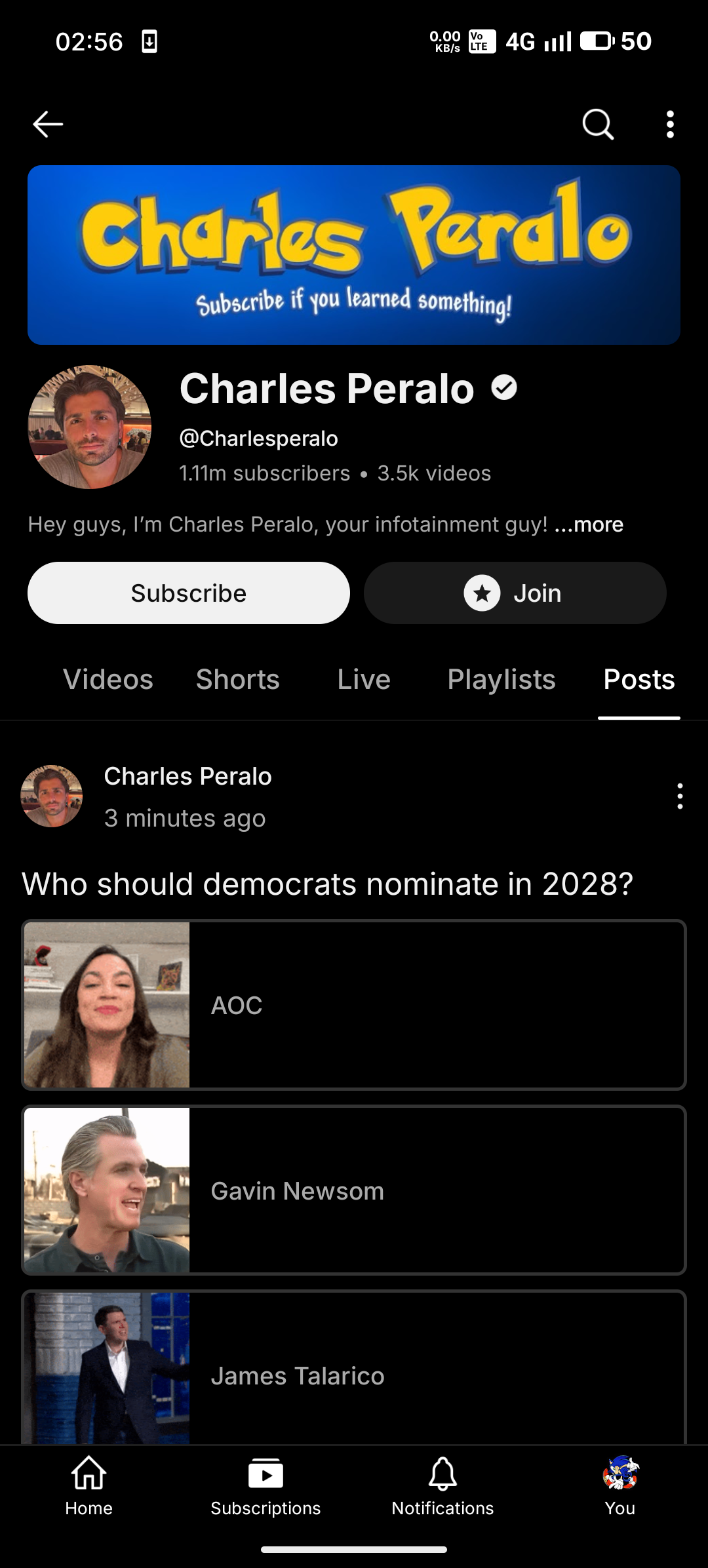Open the top-right overflow menu
This screenshot has width=708, height=1568.
coord(669,124)
